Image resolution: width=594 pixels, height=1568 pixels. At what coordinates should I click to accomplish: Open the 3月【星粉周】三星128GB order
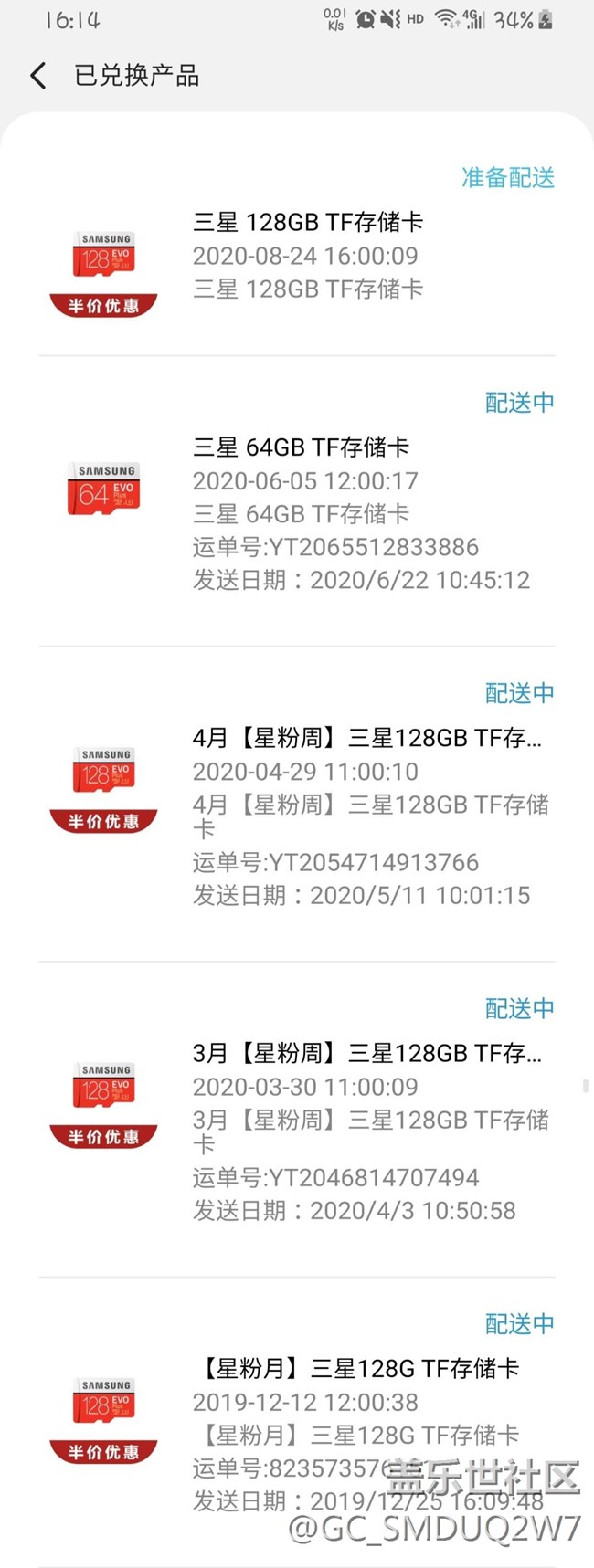tap(366, 1053)
